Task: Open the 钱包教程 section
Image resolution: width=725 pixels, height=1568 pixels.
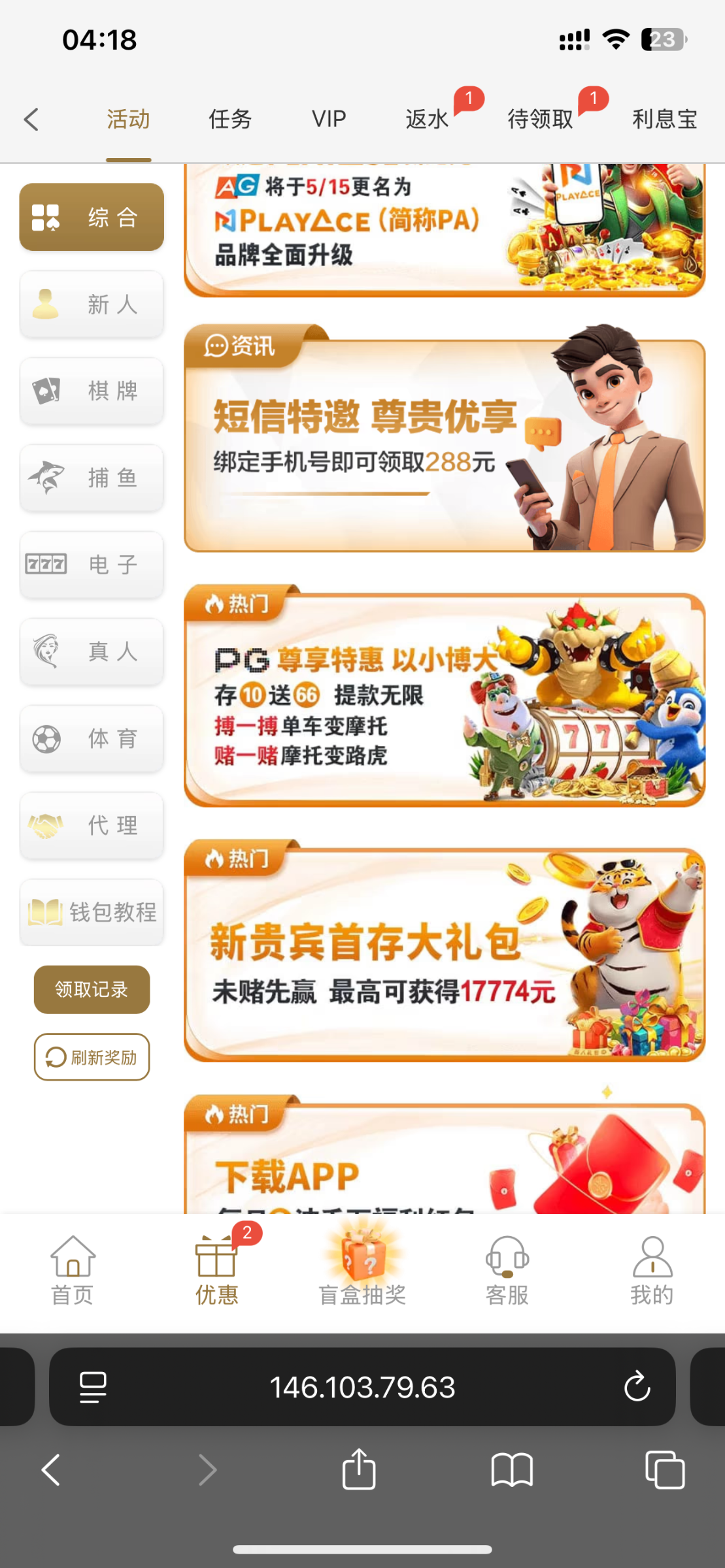Action: pos(92,912)
